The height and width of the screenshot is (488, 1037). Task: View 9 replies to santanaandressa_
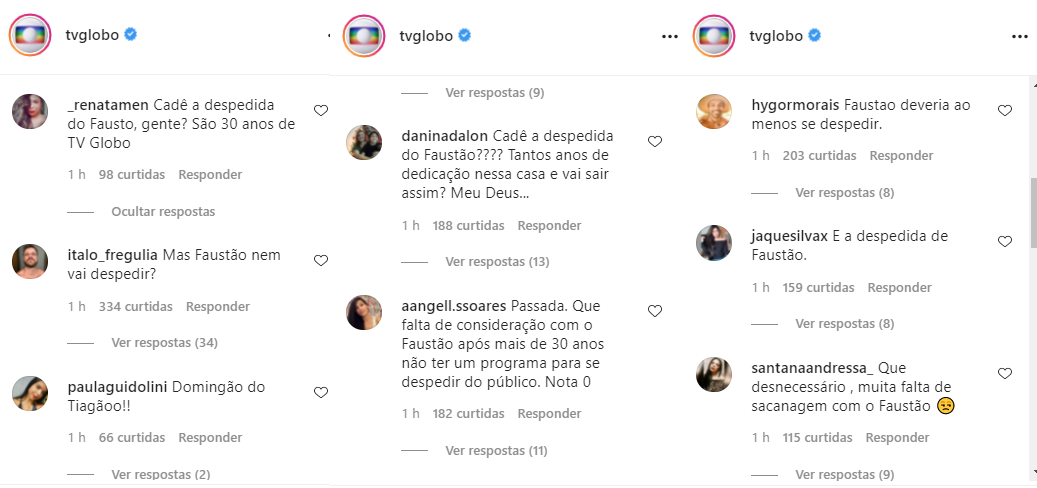844,475
